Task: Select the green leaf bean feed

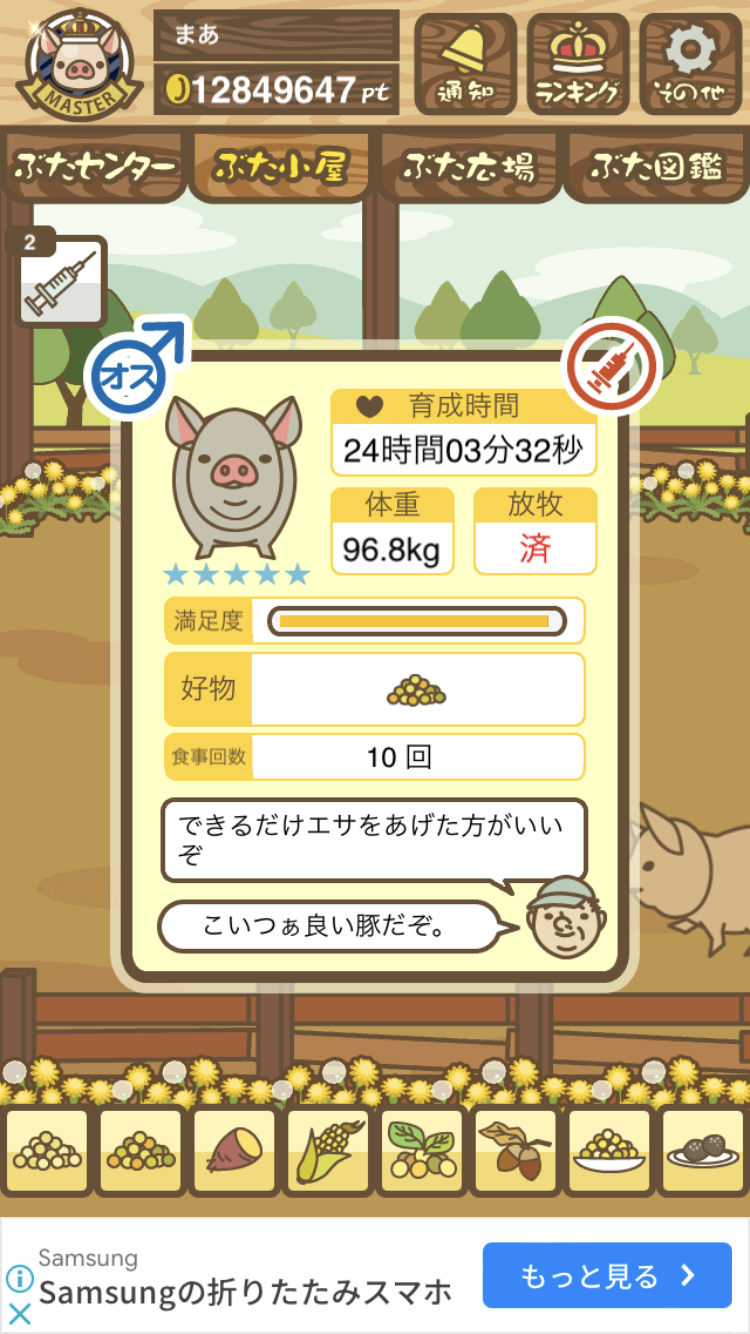Action: (x=421, y=1151)
